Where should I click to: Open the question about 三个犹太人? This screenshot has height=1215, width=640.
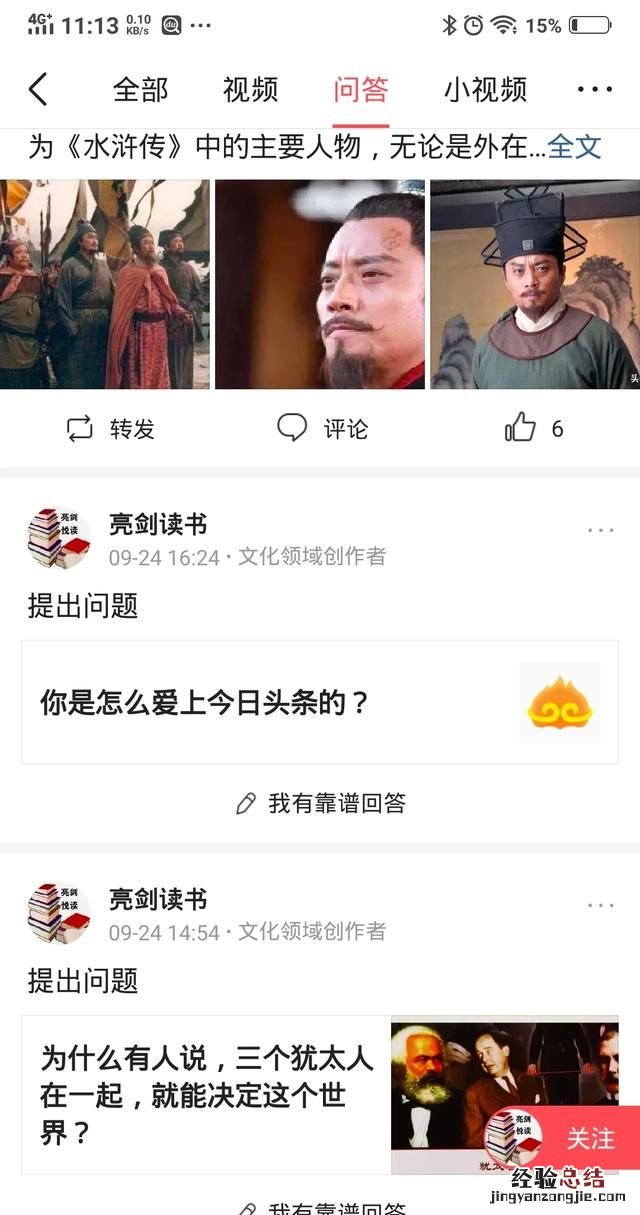click(x=206, y=1094)
